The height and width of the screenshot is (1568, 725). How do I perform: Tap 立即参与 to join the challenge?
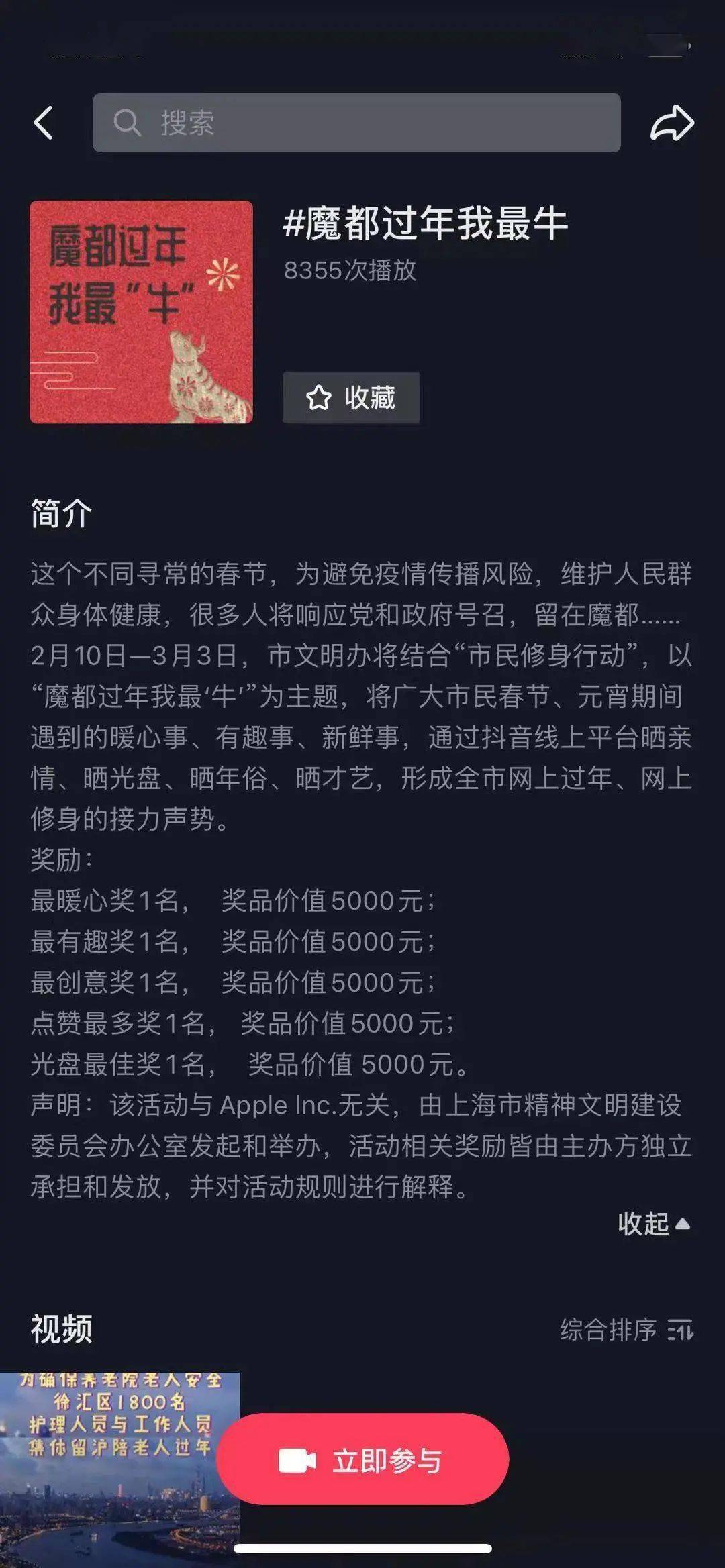pos(362,1461)
